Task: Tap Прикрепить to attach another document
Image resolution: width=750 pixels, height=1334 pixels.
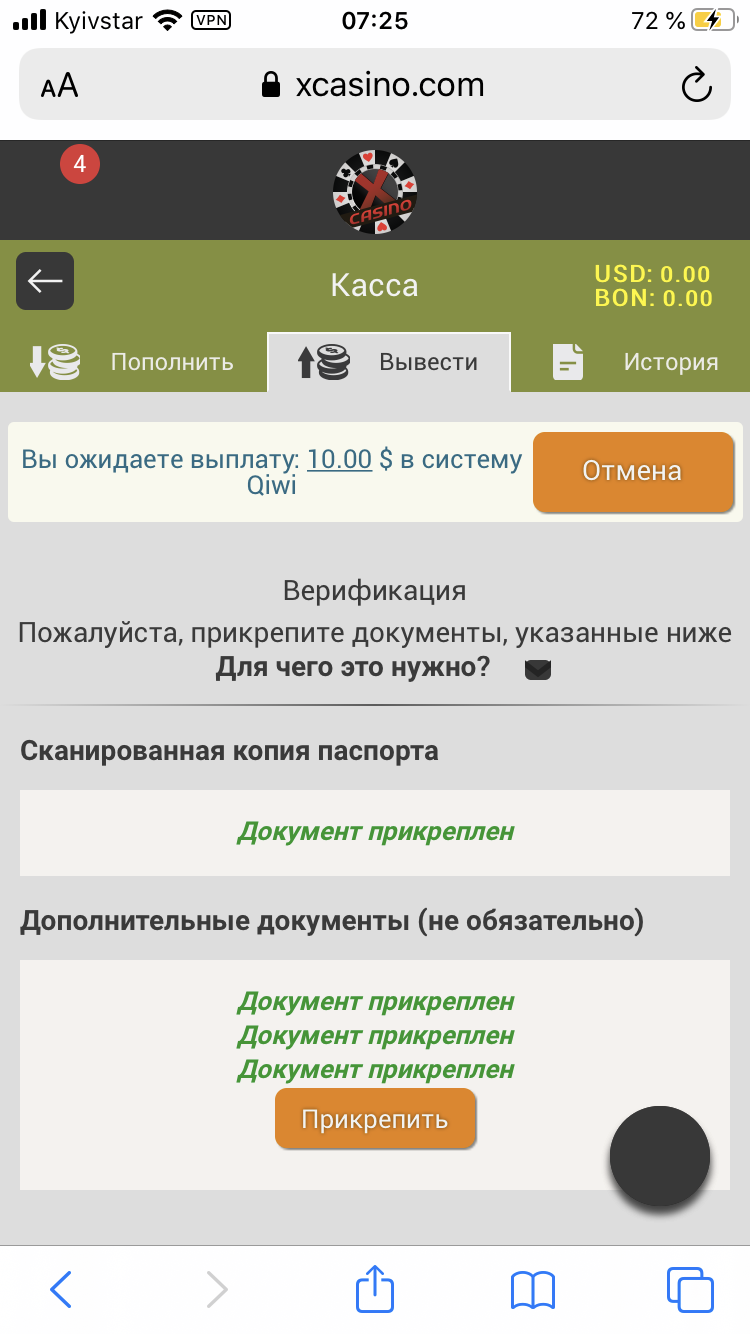Action: click(375, 1118)
